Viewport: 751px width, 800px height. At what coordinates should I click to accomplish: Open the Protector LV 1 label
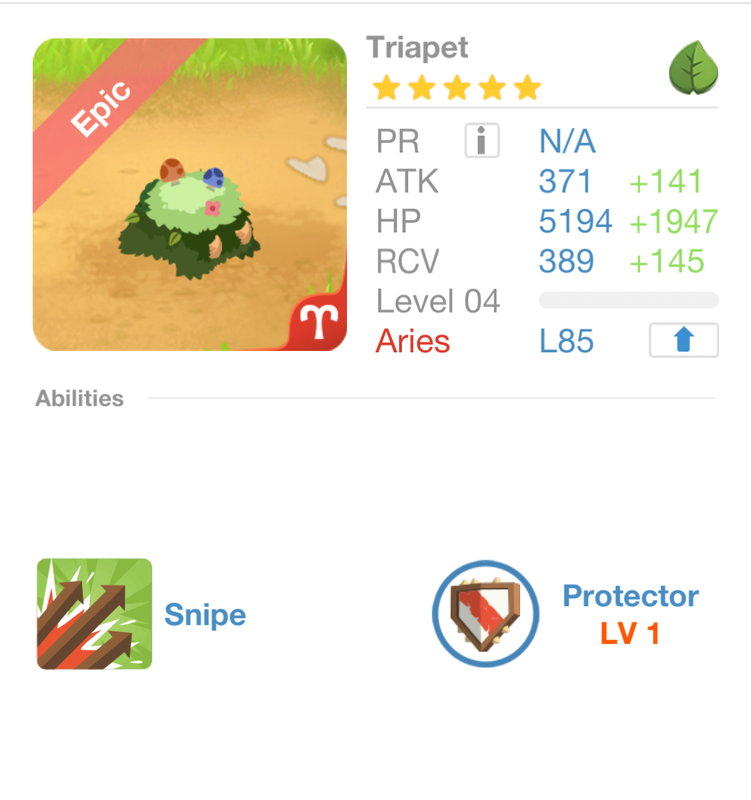coord(631,612)
